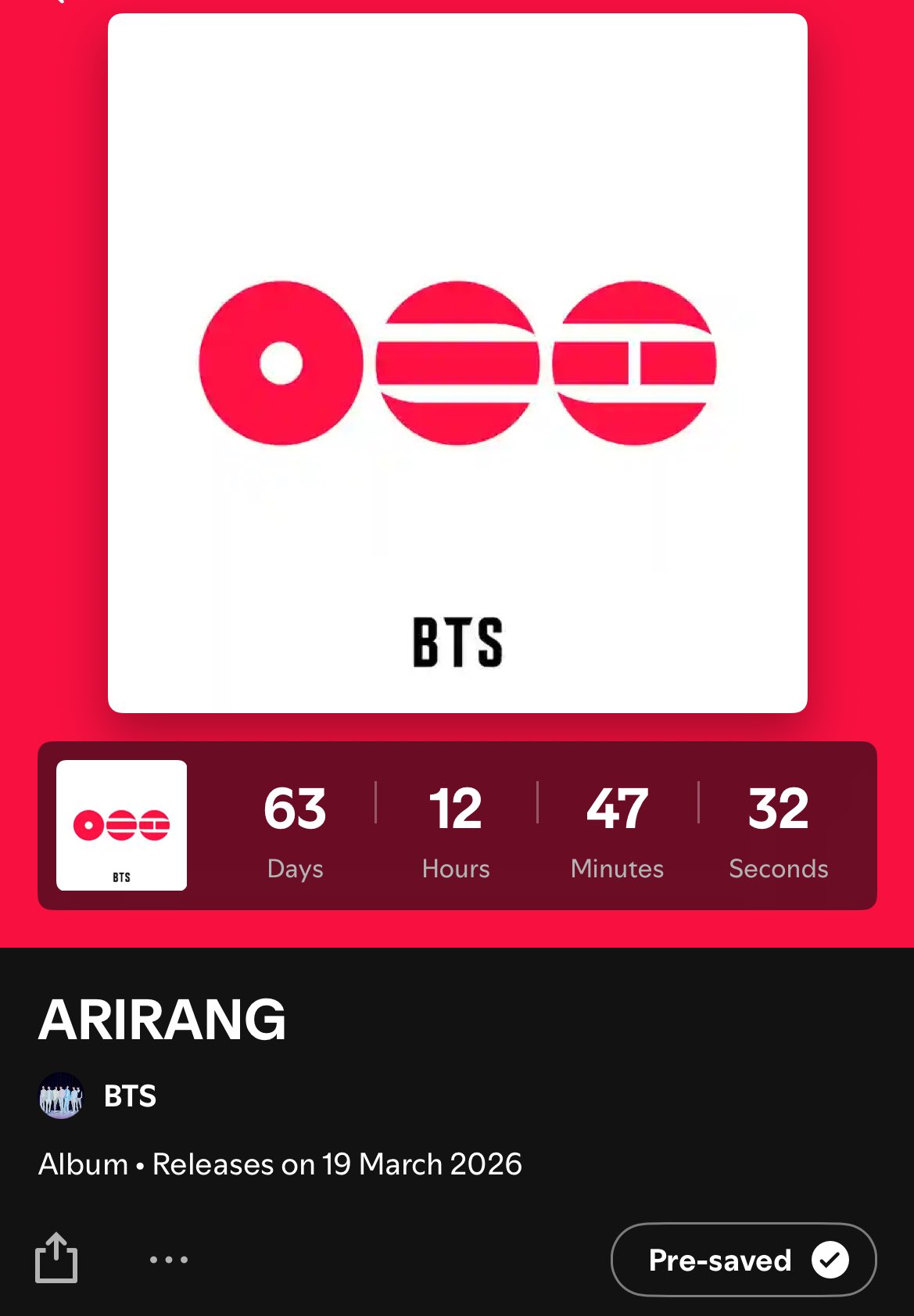Open the BTS artist page
The width and height of the screenshot is (914, 1316).
click(129, 1095)
